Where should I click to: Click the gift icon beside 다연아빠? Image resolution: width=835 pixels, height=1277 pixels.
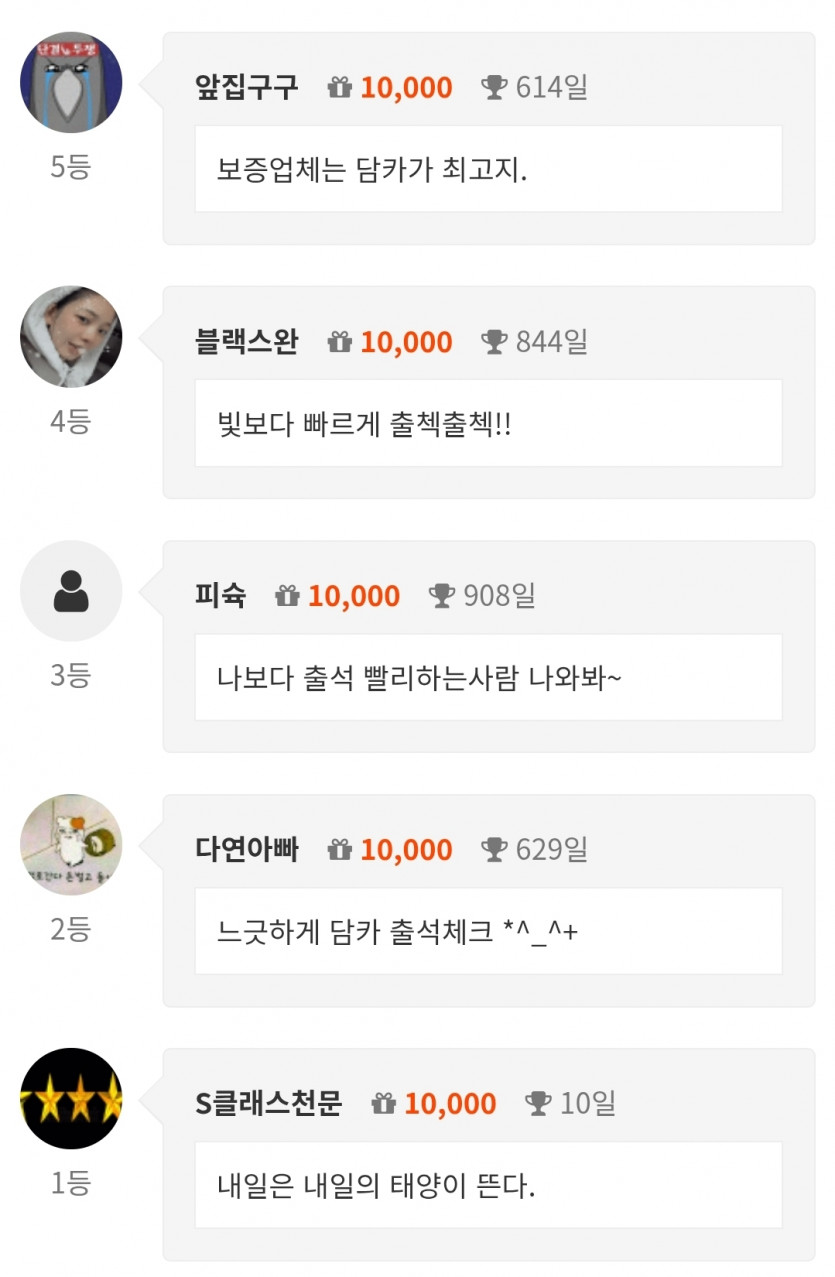click(341, 849)
